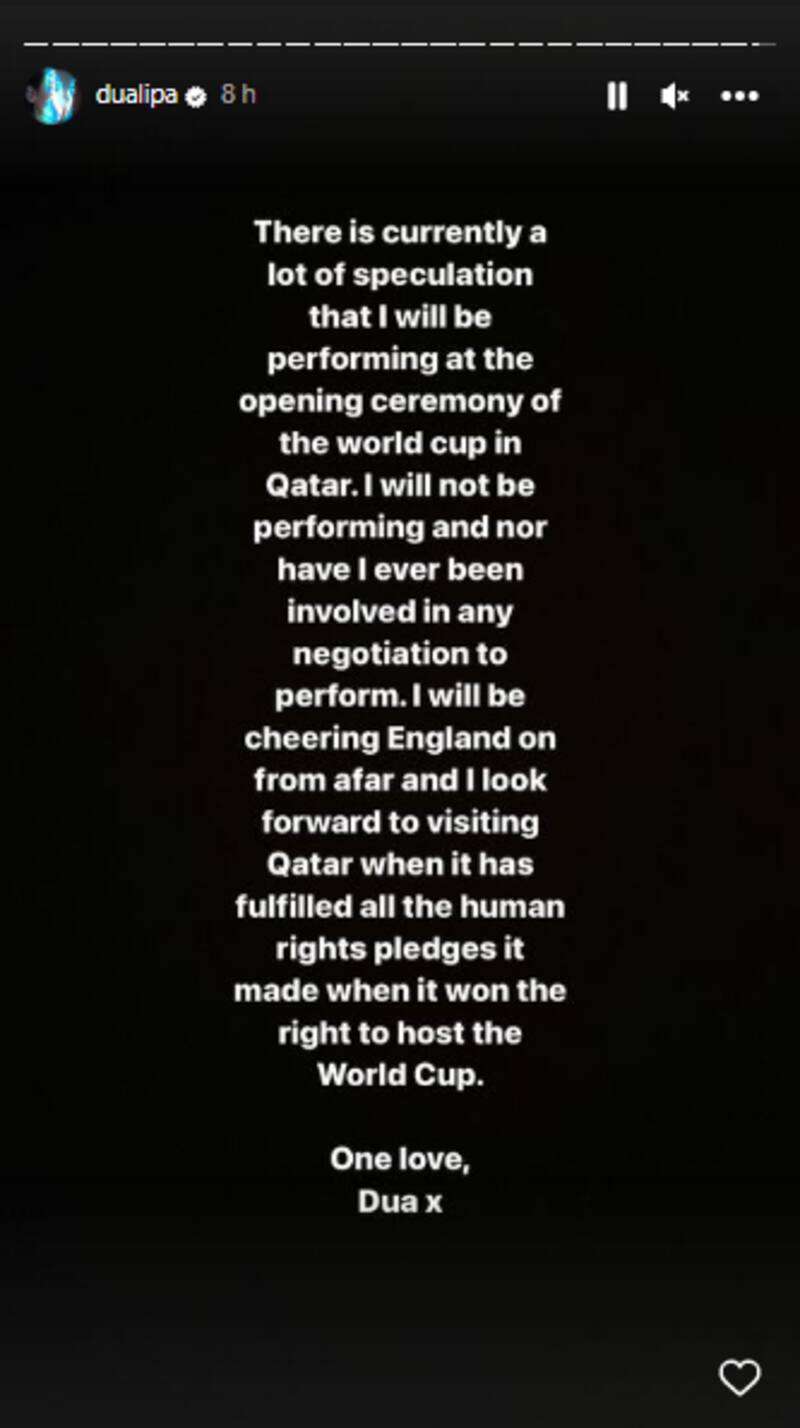Unmute the story audio
The image size is (800, 1428).
[x=675, y=96]
